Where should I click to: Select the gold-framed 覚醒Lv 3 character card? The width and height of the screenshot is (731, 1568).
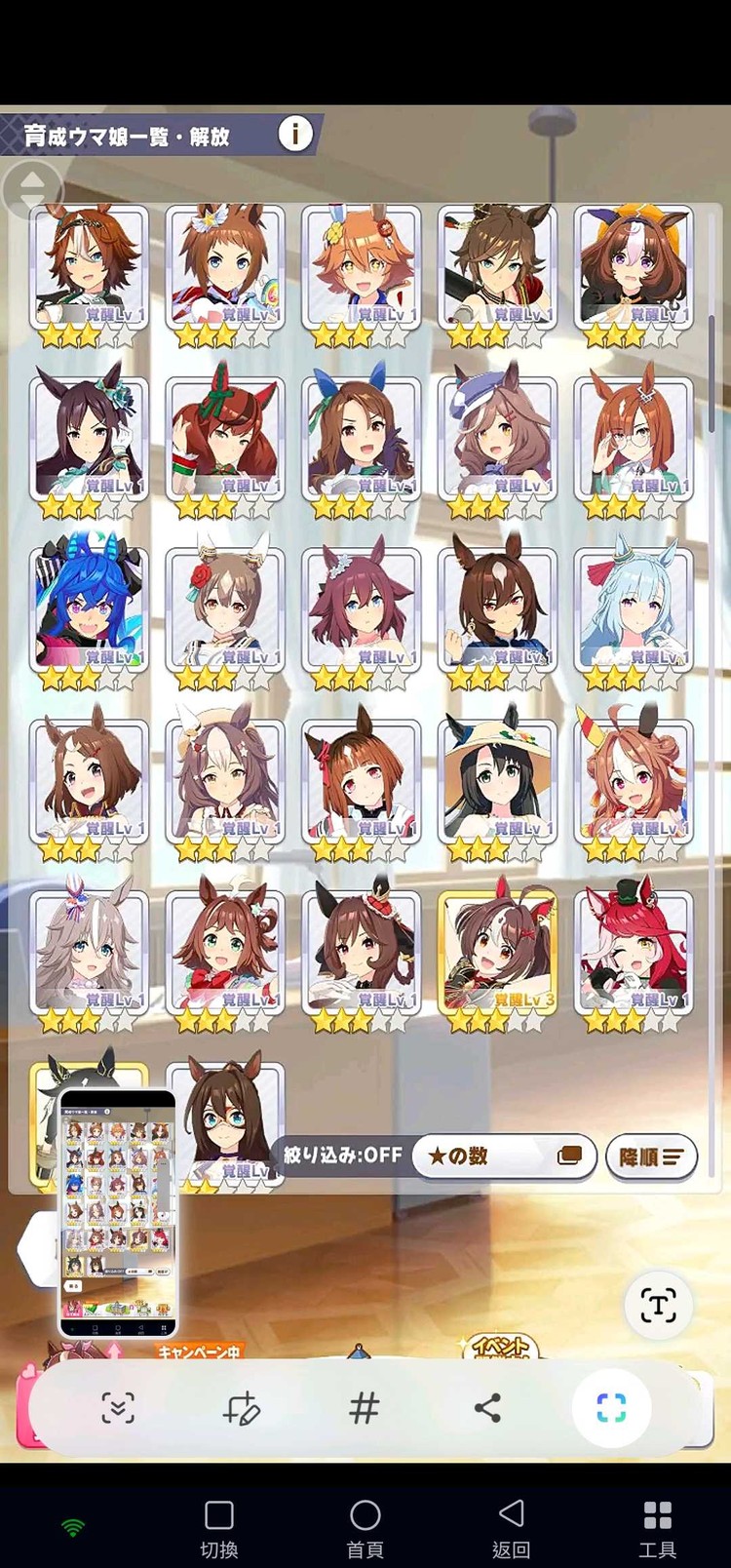pos(497,954)
